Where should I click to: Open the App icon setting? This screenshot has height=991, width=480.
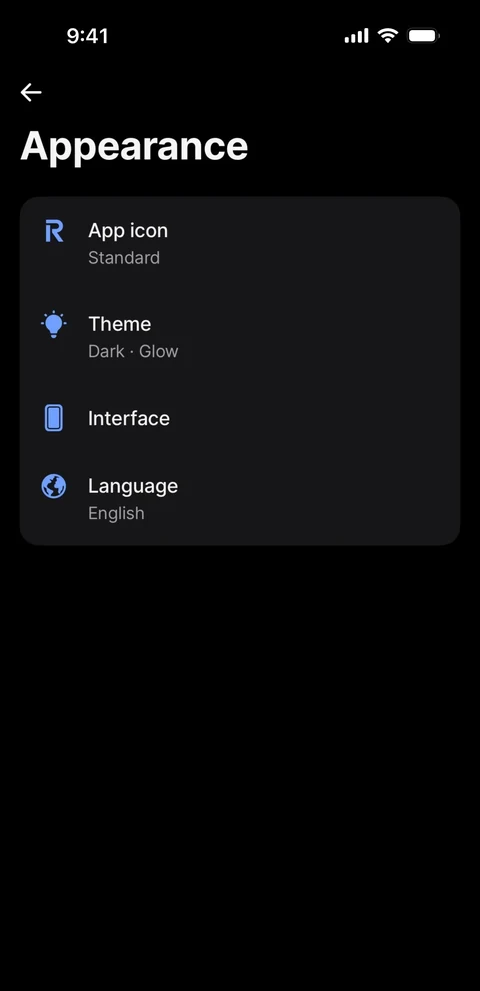pos(240,243)
